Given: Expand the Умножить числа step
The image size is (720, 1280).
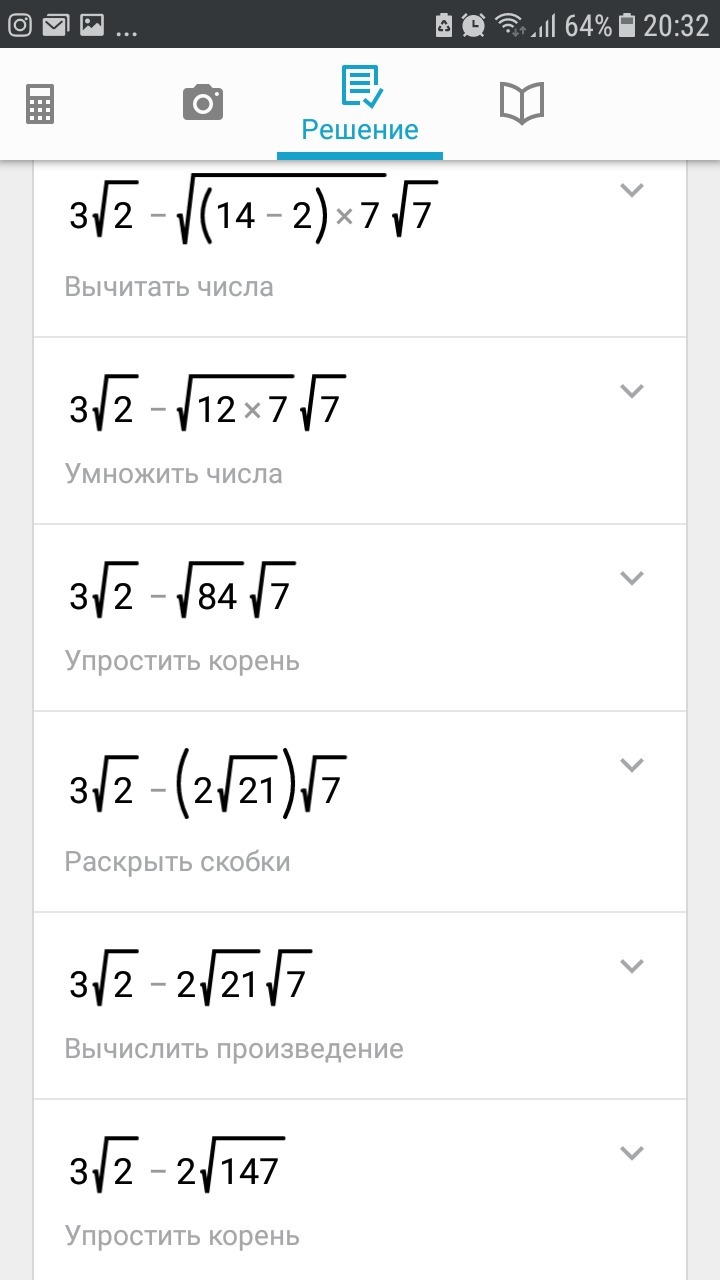Looking at the screenshot, I should (631, 391).
